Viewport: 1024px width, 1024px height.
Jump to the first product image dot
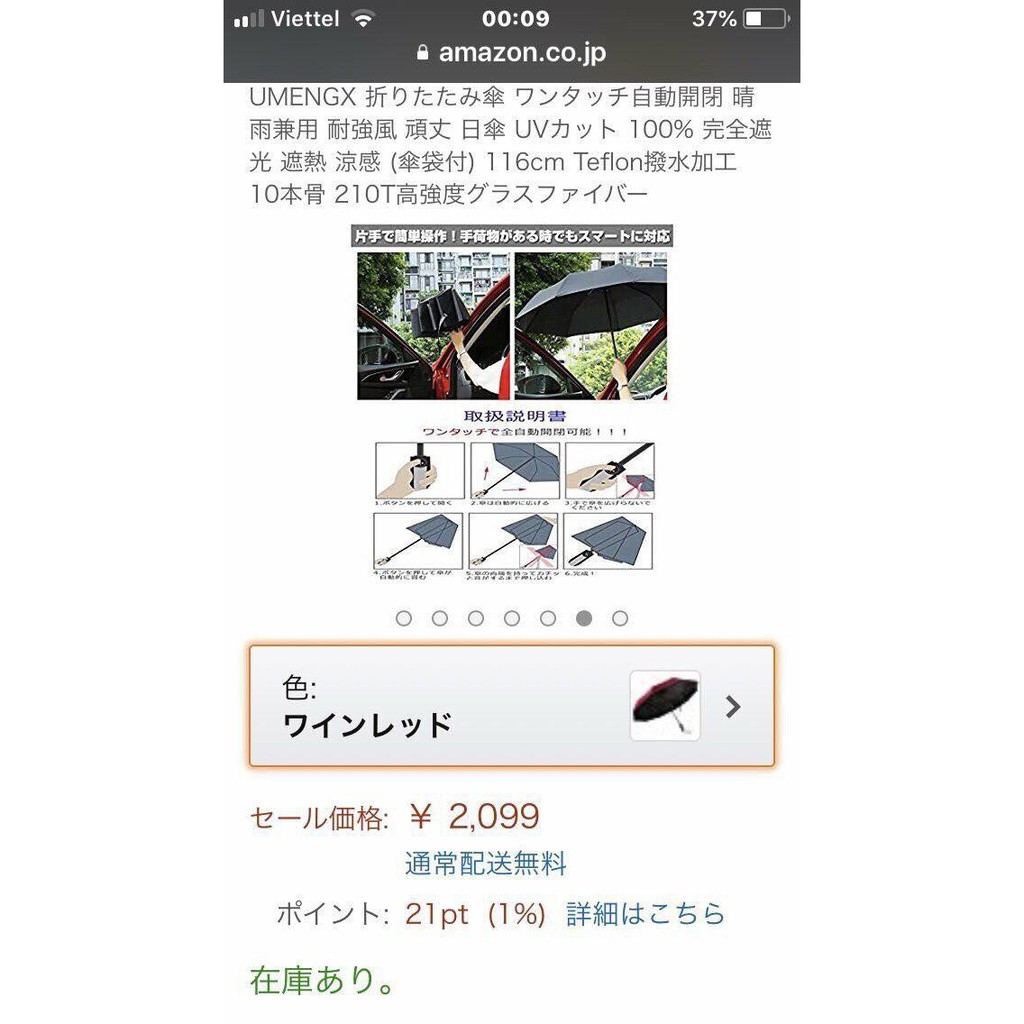tap(404, 618)
